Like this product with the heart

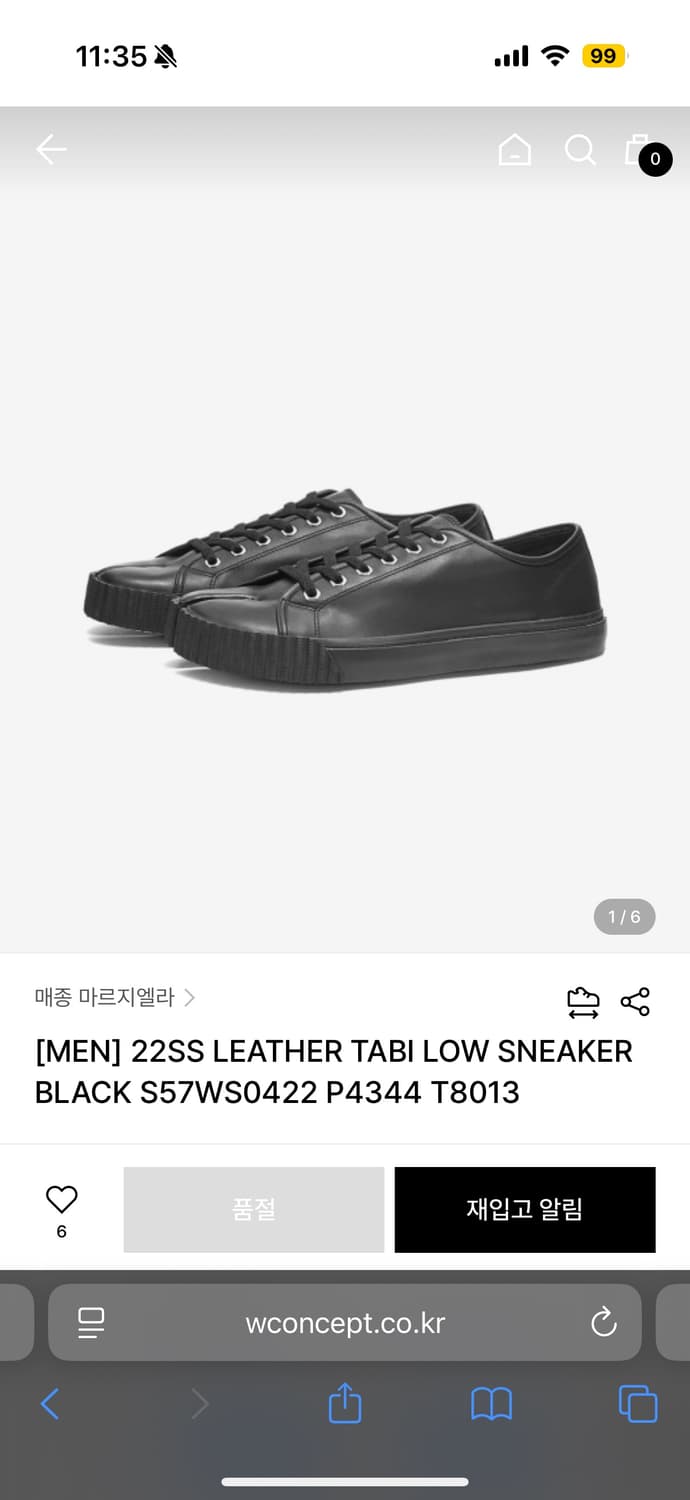tap(62, 1200)
